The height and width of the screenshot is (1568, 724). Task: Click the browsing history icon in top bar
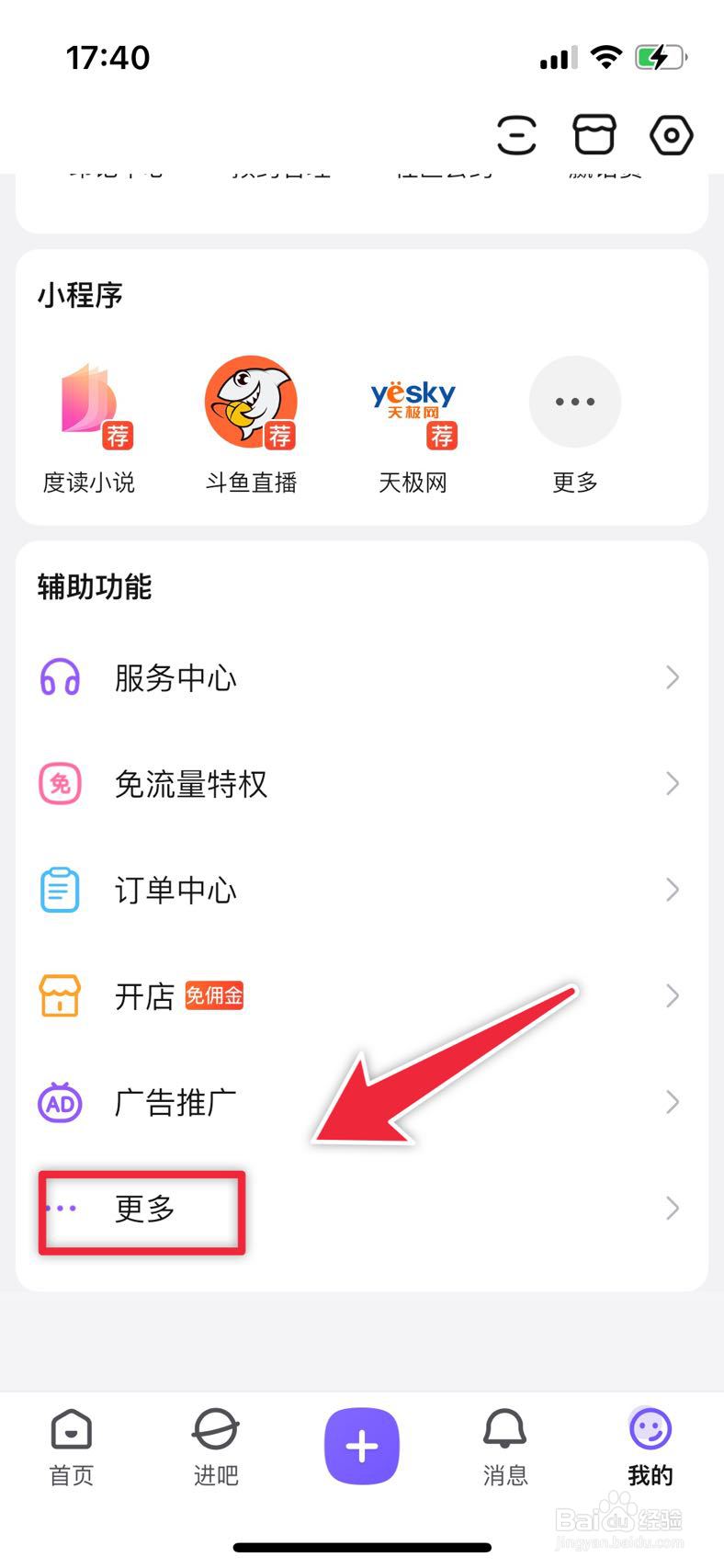click(516, 135)
